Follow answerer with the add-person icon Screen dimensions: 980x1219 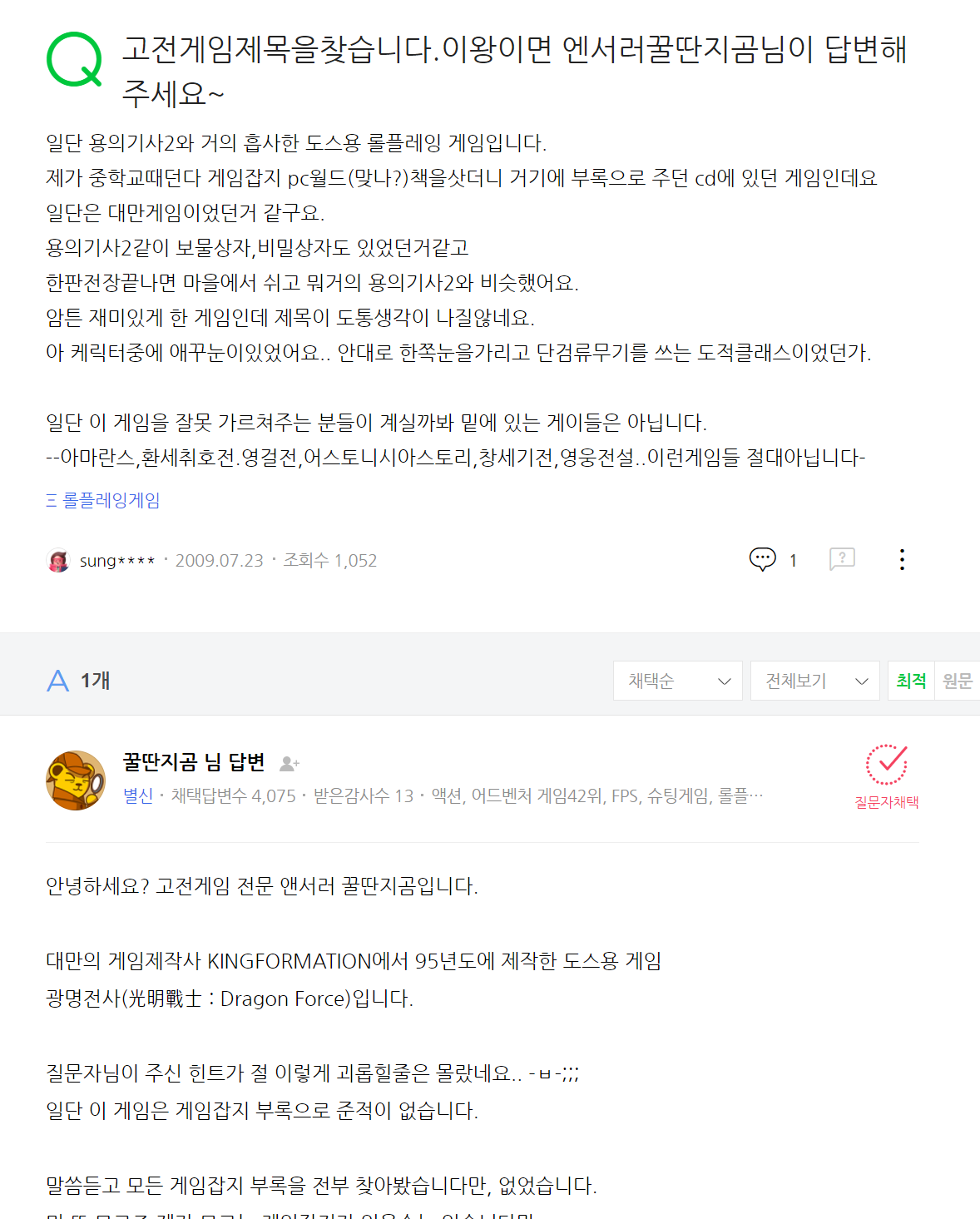[290, 762]
